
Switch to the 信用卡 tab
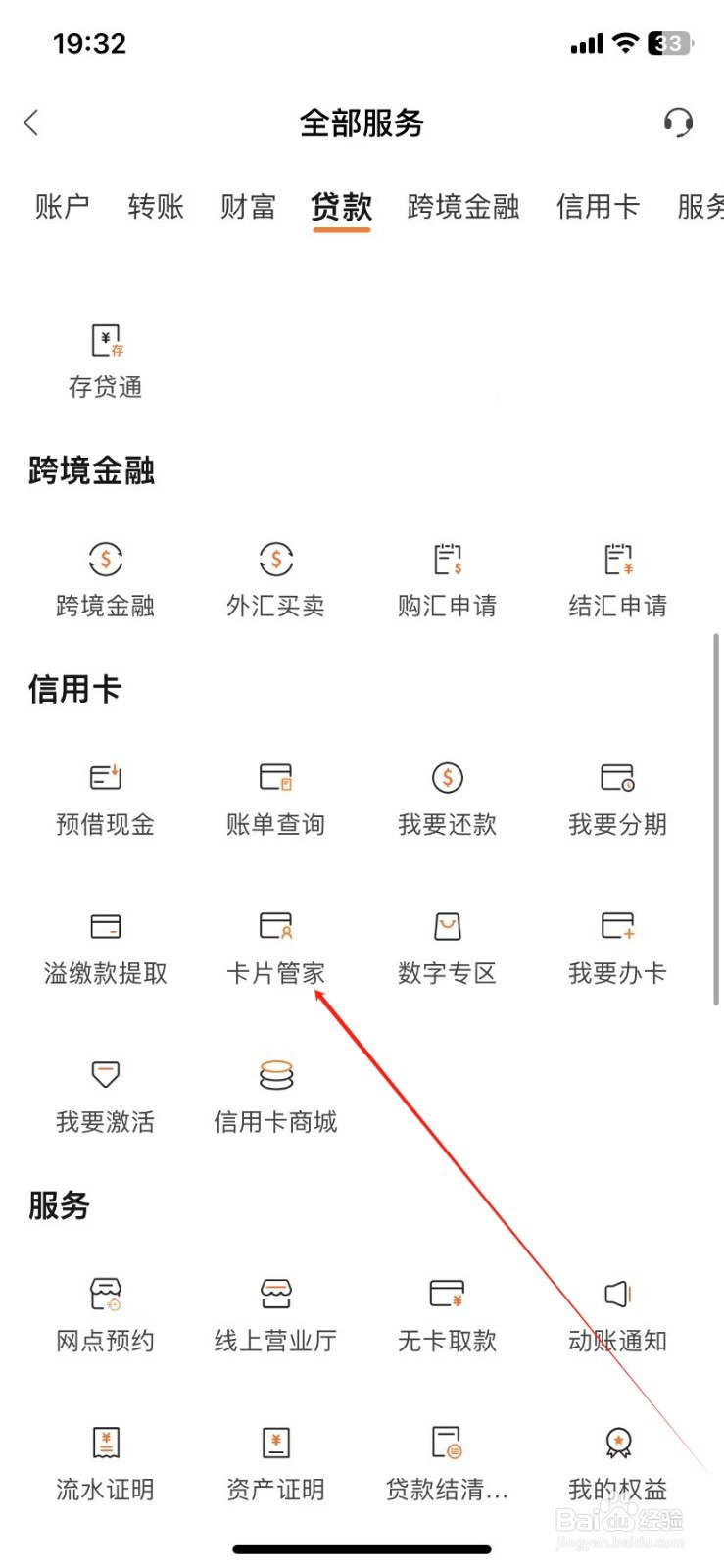tap(597, 207)
